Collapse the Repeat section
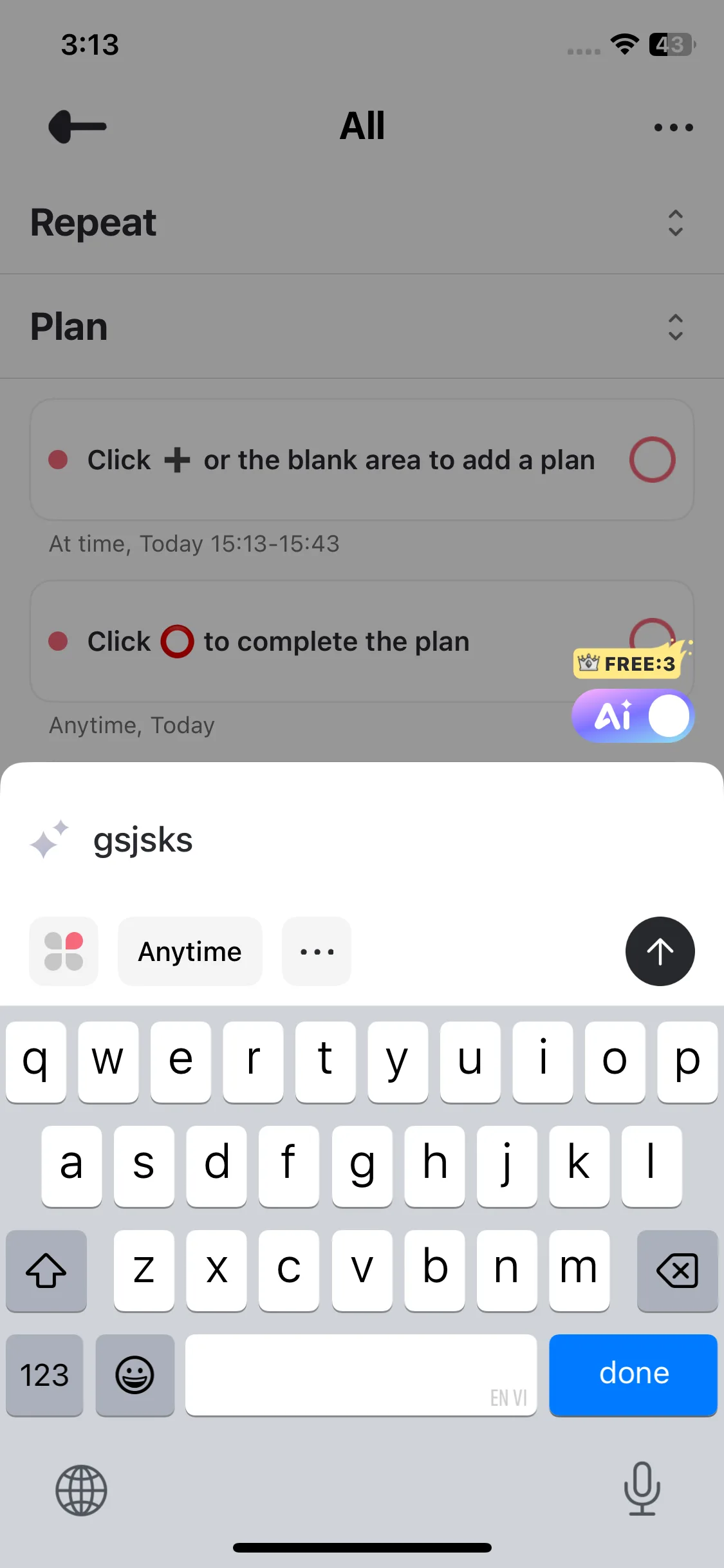This screenshot has width=724, height=1568. pos(675,223)
